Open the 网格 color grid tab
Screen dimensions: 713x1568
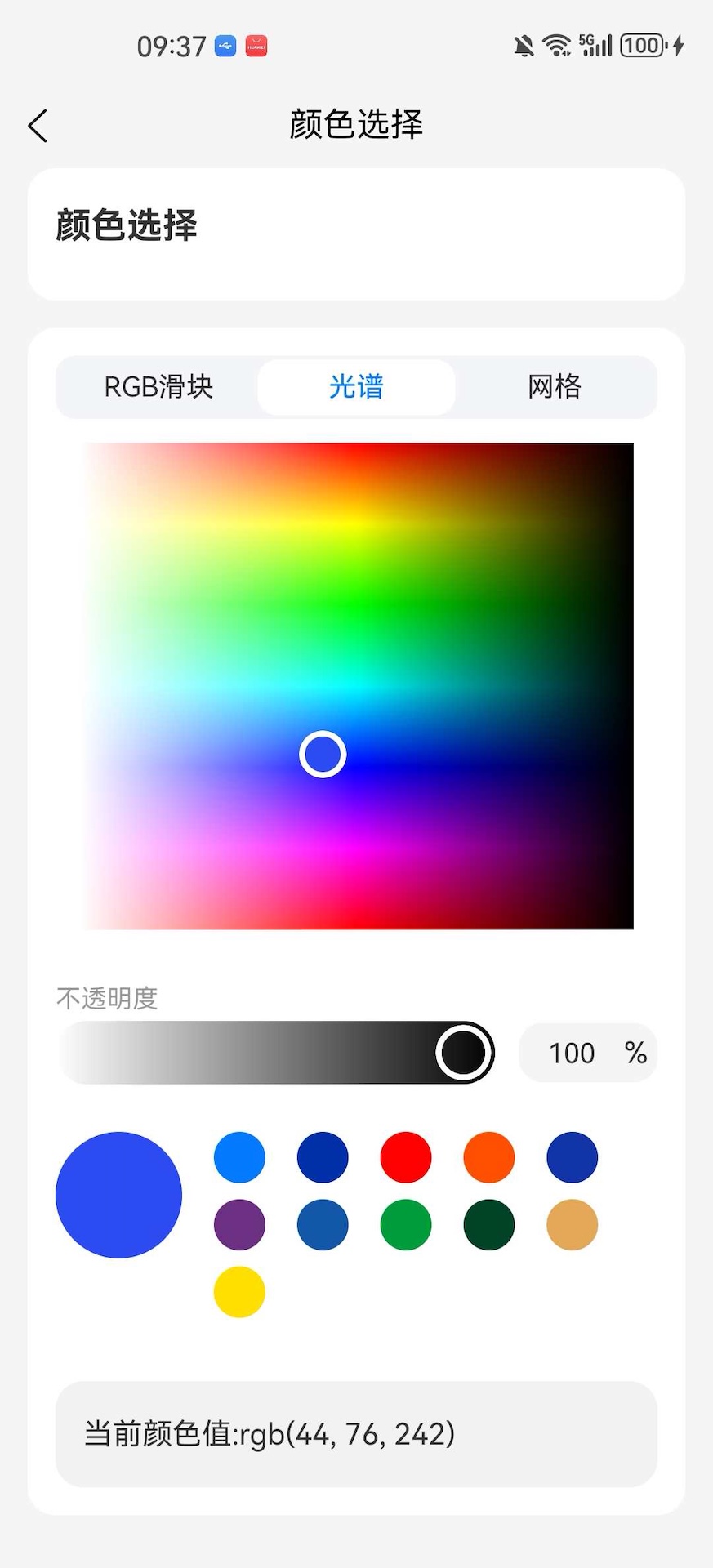(x=555, y=387)
